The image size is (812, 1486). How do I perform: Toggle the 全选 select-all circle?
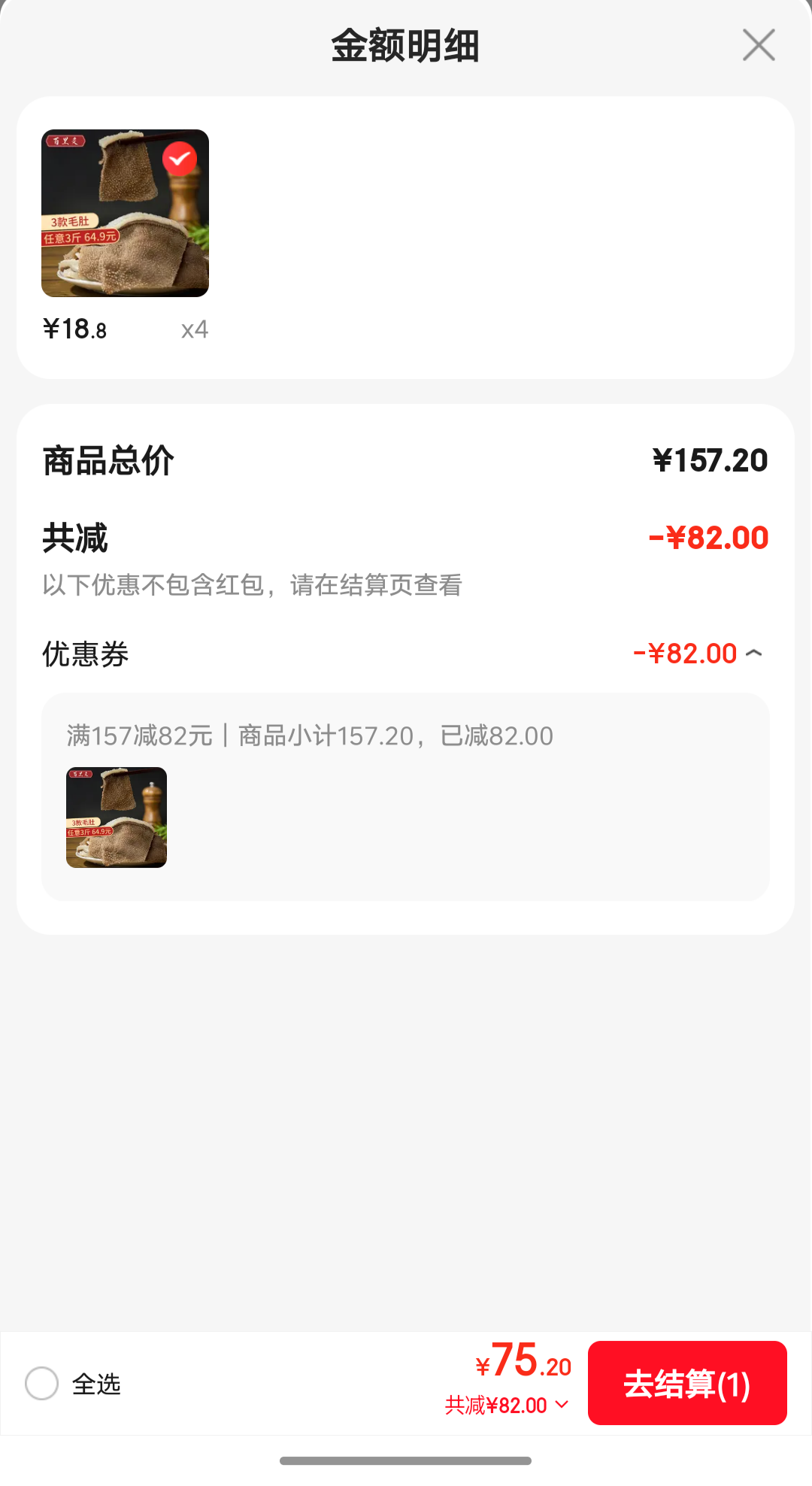pos(43,1384)
